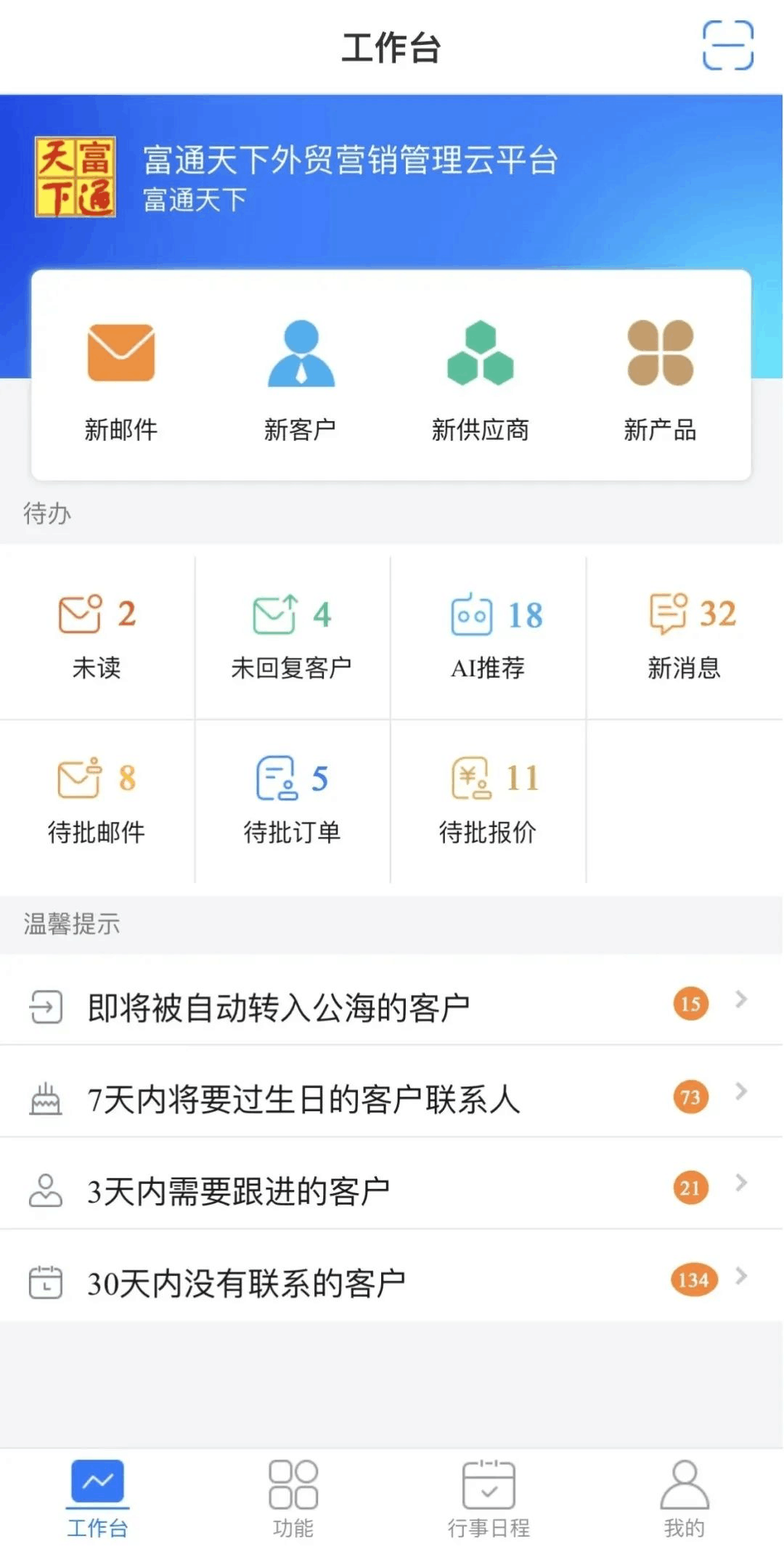The height and width of the screenshot is (1557, 784).
Task: View 待批订单 orders awaiting approval
Action: point(293,802)
